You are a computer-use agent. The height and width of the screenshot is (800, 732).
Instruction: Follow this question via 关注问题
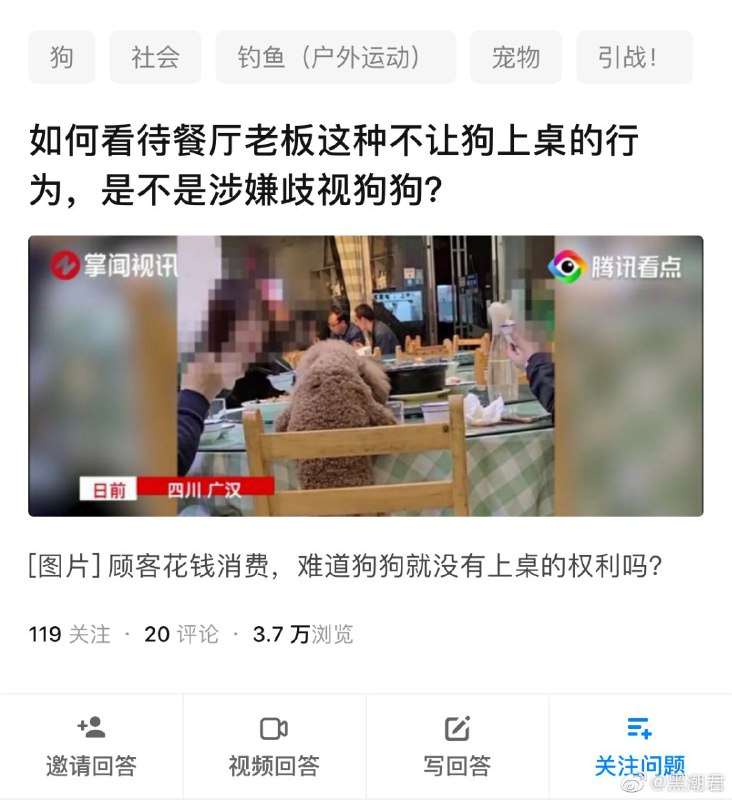[639, 747]
